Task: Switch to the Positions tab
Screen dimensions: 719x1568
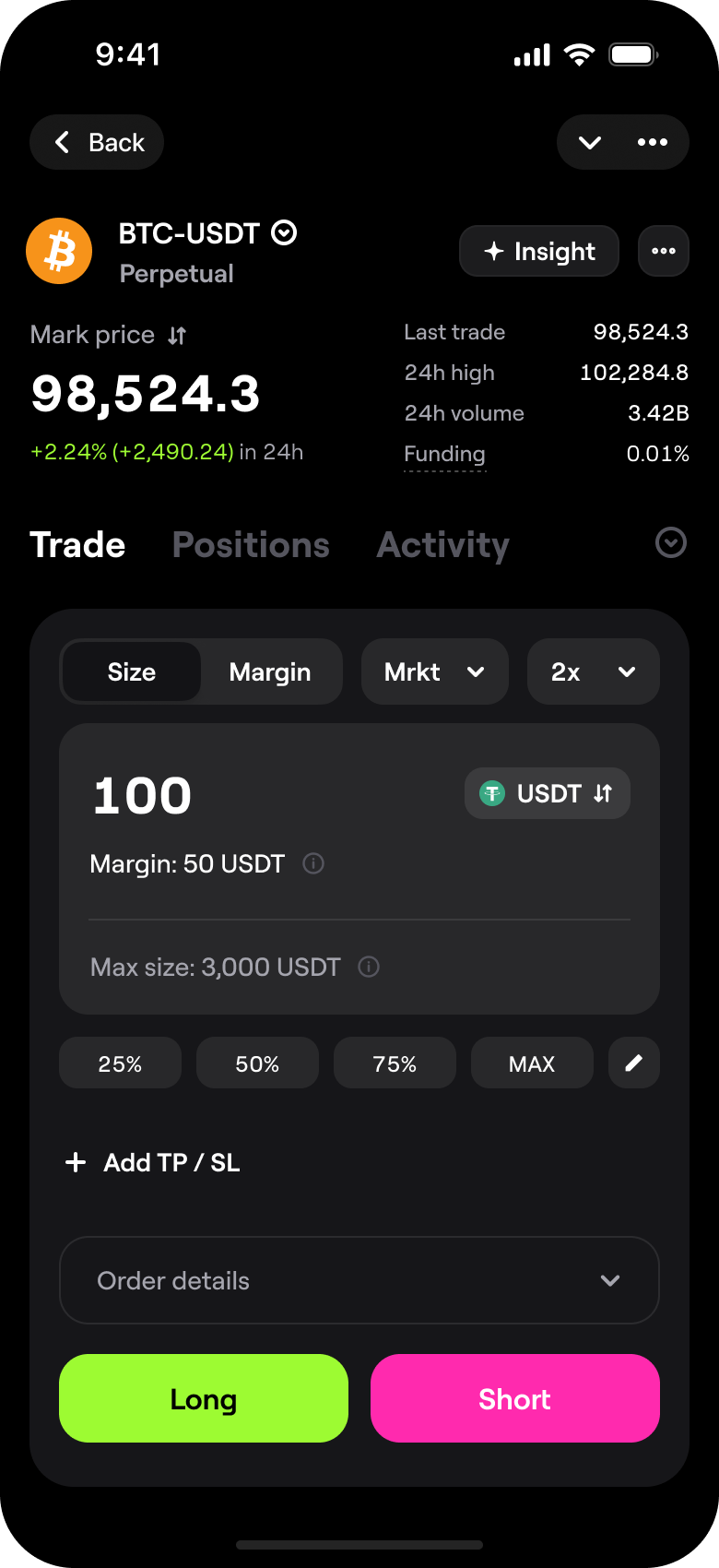Action: [251, 545]
